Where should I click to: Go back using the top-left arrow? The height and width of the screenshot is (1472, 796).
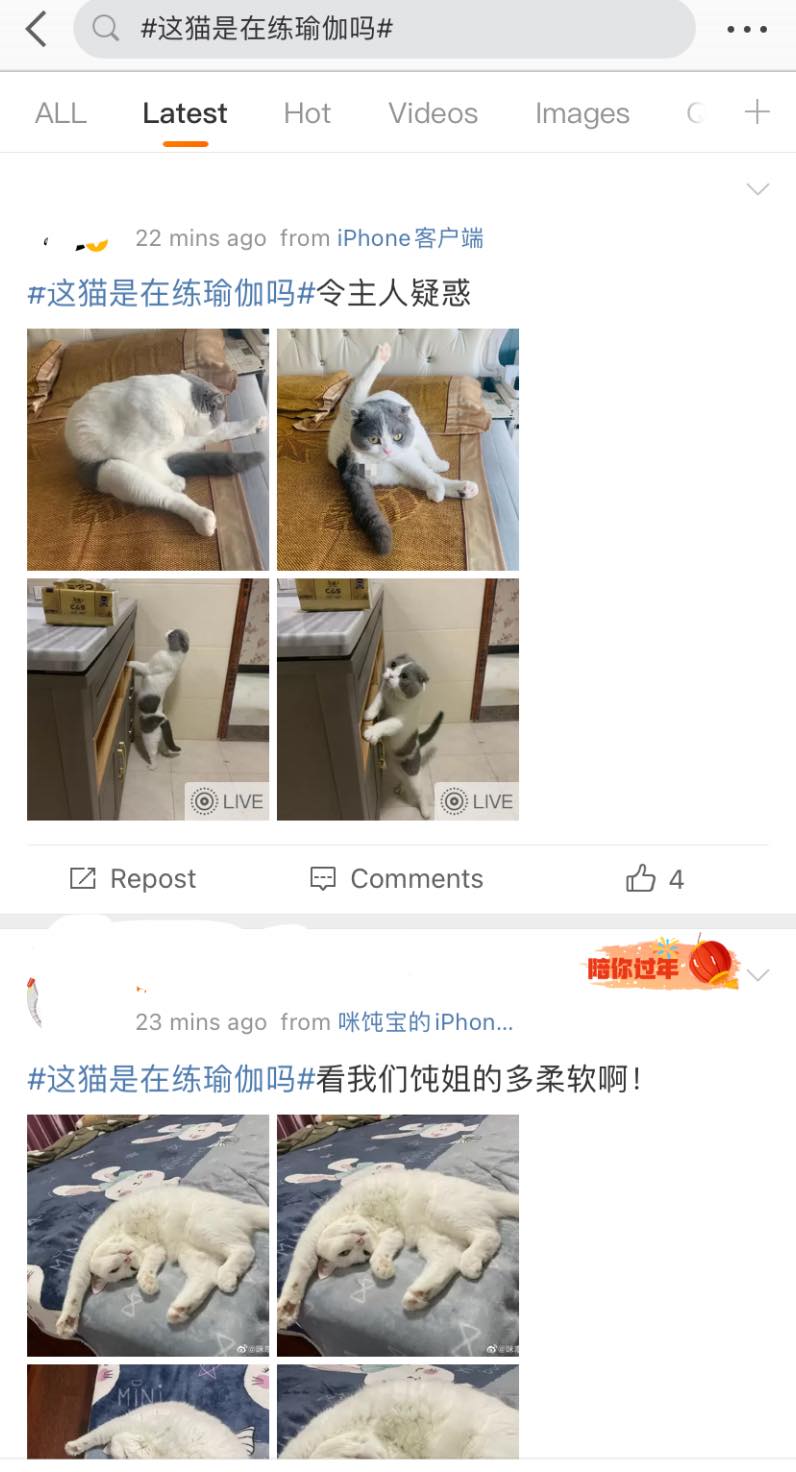coord(36,29)
